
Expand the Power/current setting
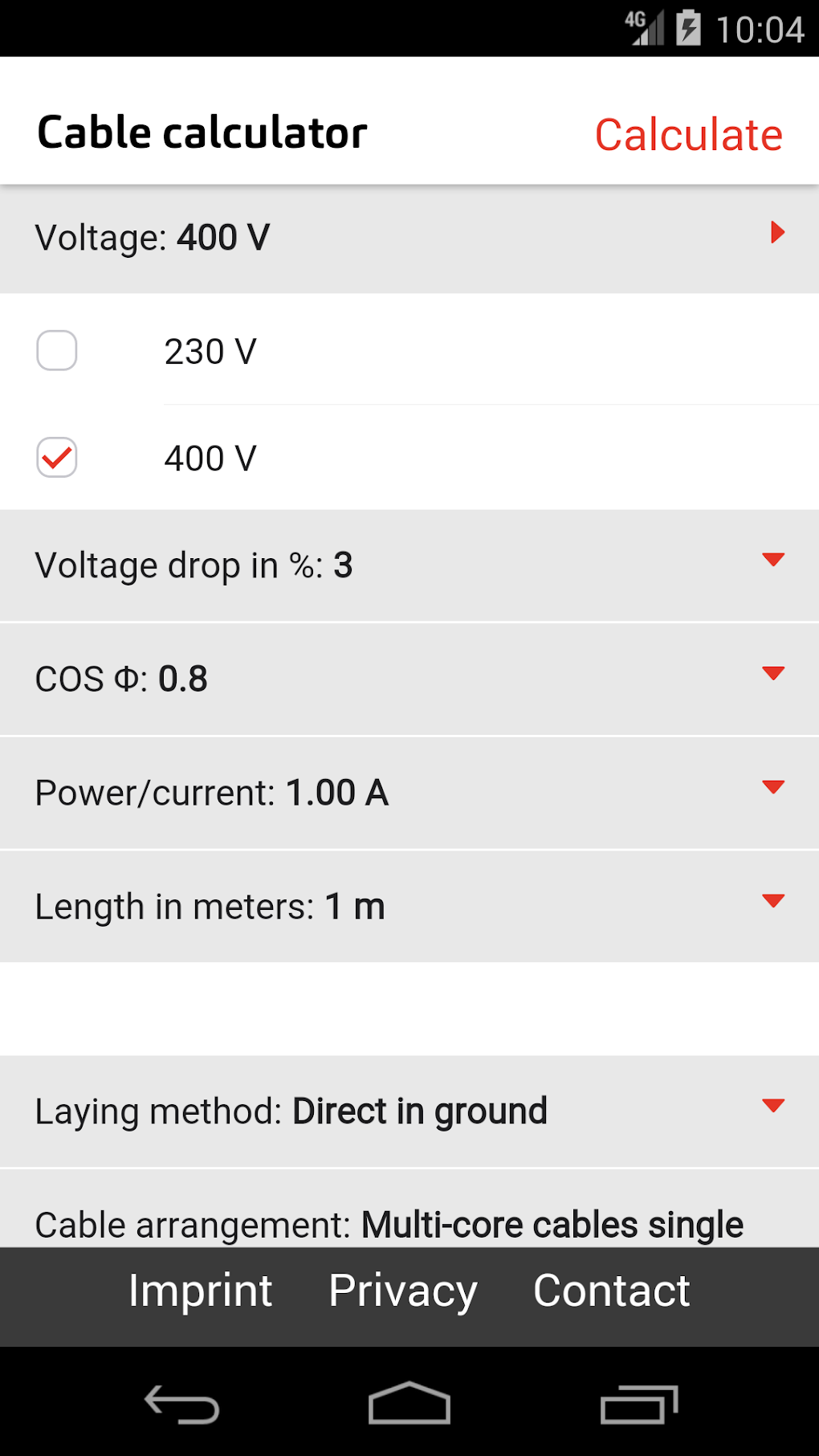[773, 788]
